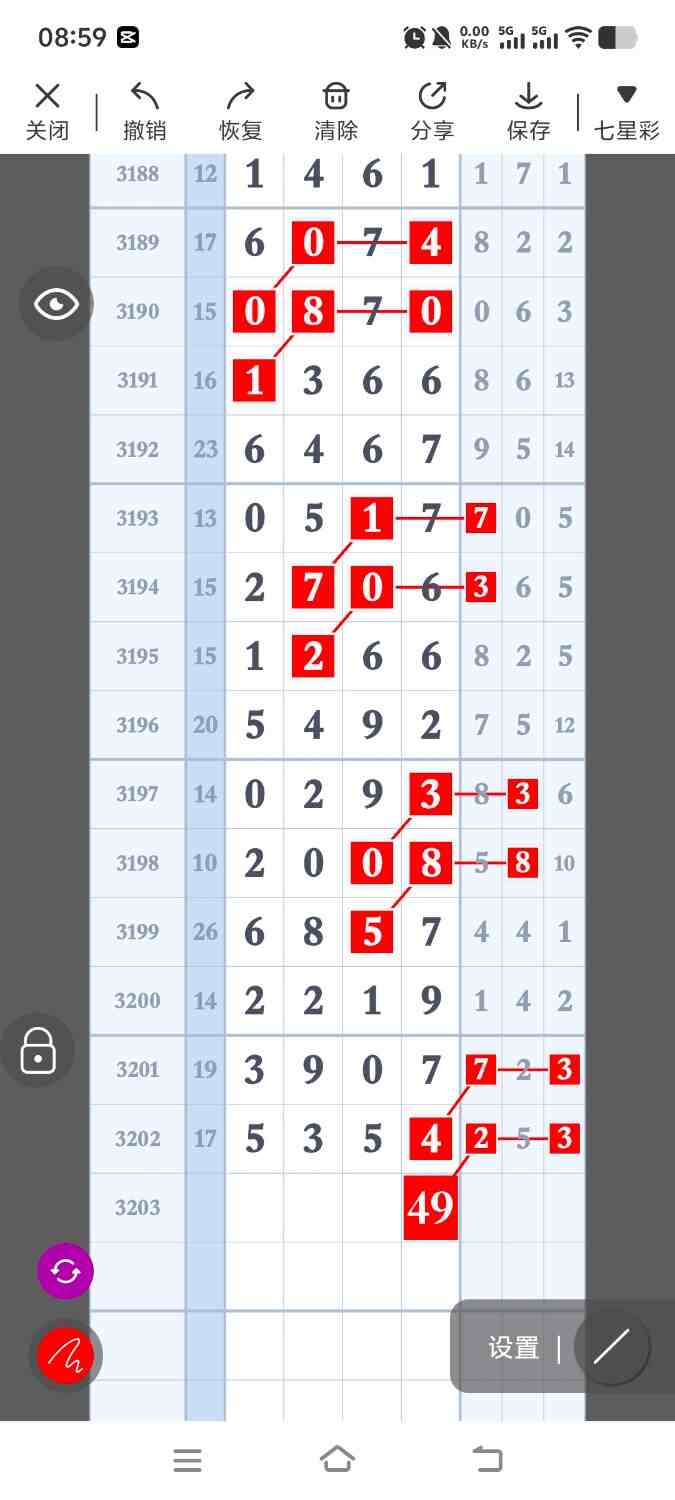Open the 七星彩 lottery dropdown

[626, 111]
